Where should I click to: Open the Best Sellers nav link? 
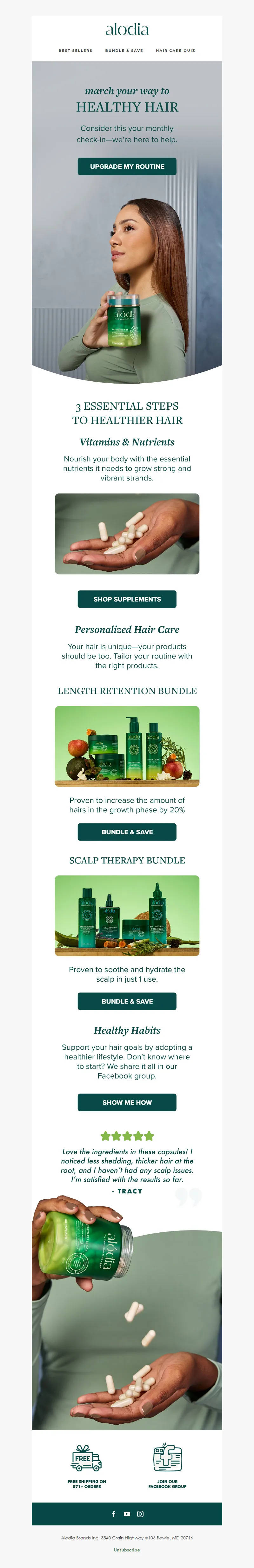pyautogui.click(x=75, y=51)
